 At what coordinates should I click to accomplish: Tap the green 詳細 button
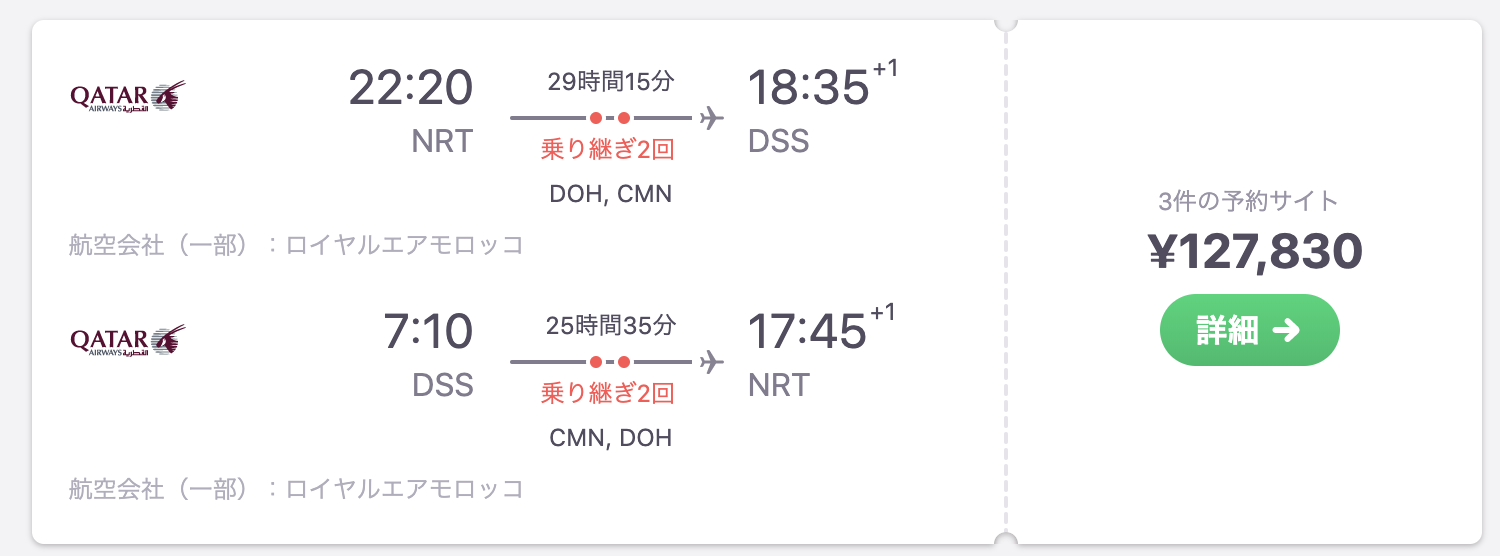point(1249,331)
